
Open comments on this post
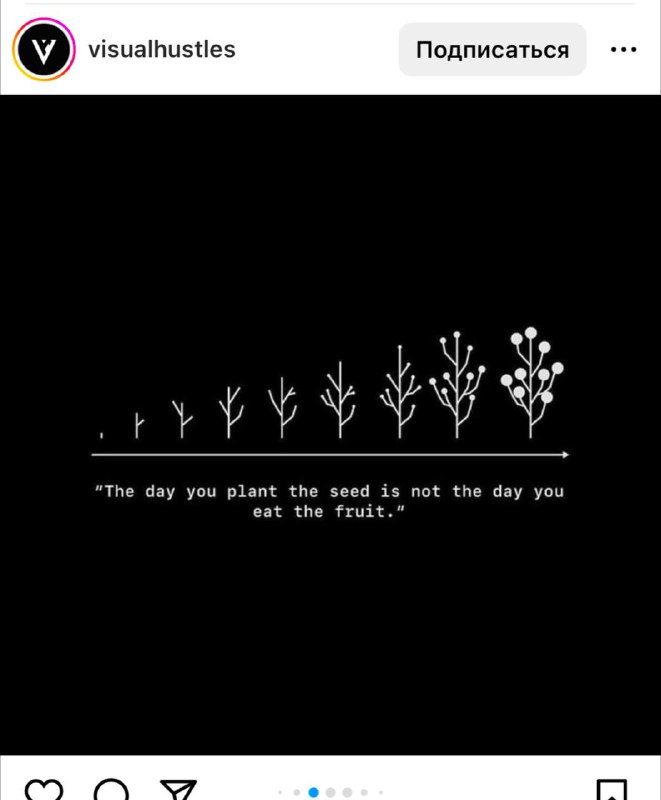point(110,791)
